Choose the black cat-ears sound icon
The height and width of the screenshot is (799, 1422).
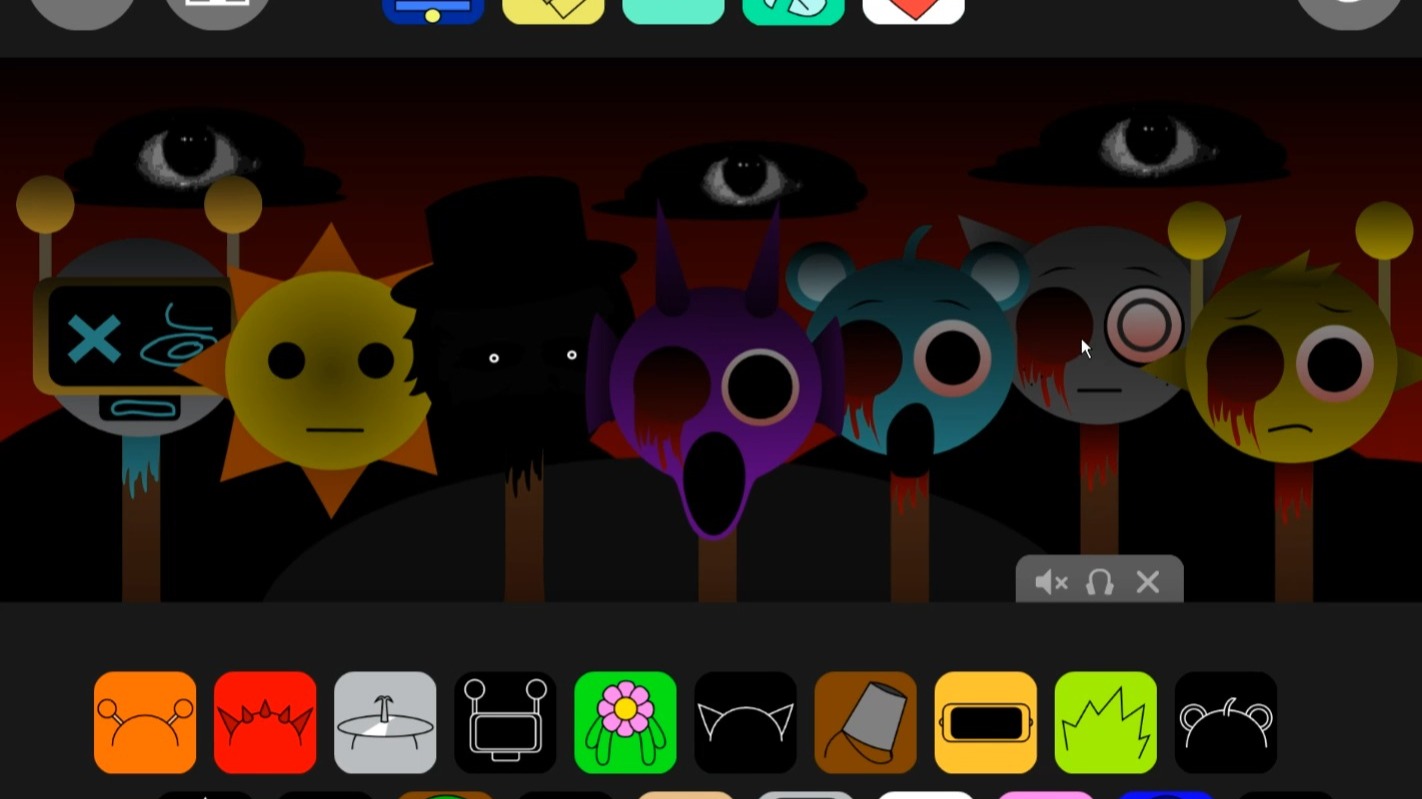coord(745,722)
